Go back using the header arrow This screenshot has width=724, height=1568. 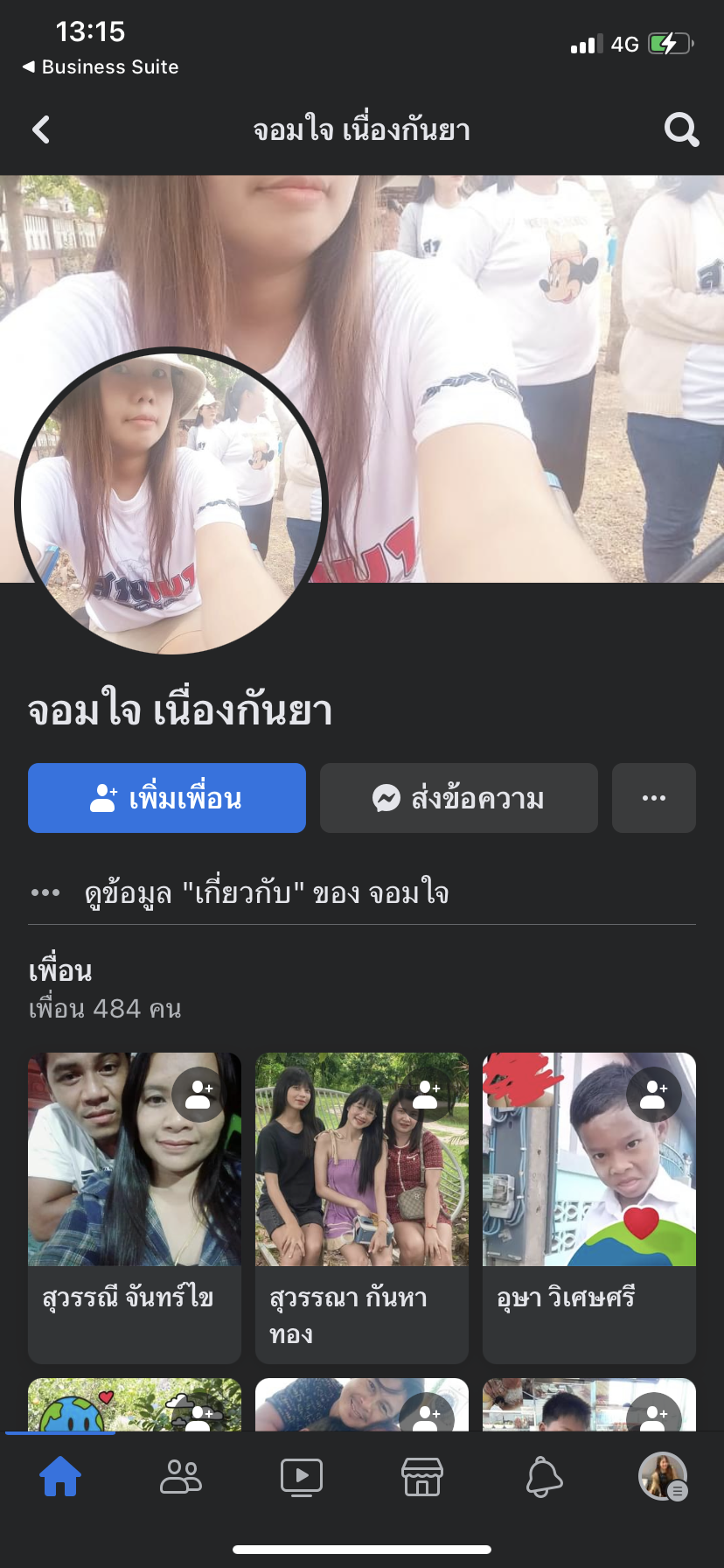pyautogui.click(x=41, y=130)
